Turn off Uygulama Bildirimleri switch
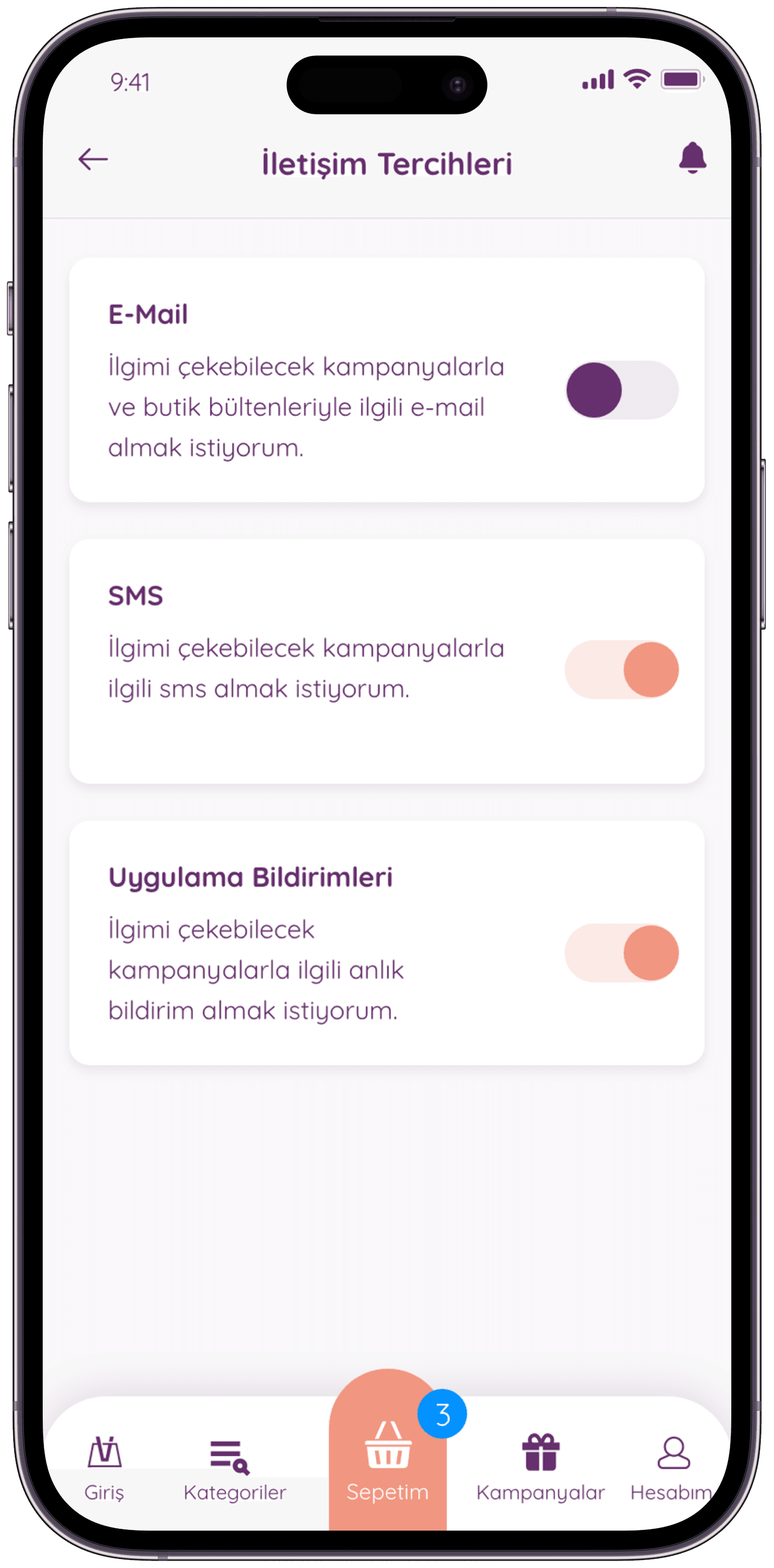 622,953
